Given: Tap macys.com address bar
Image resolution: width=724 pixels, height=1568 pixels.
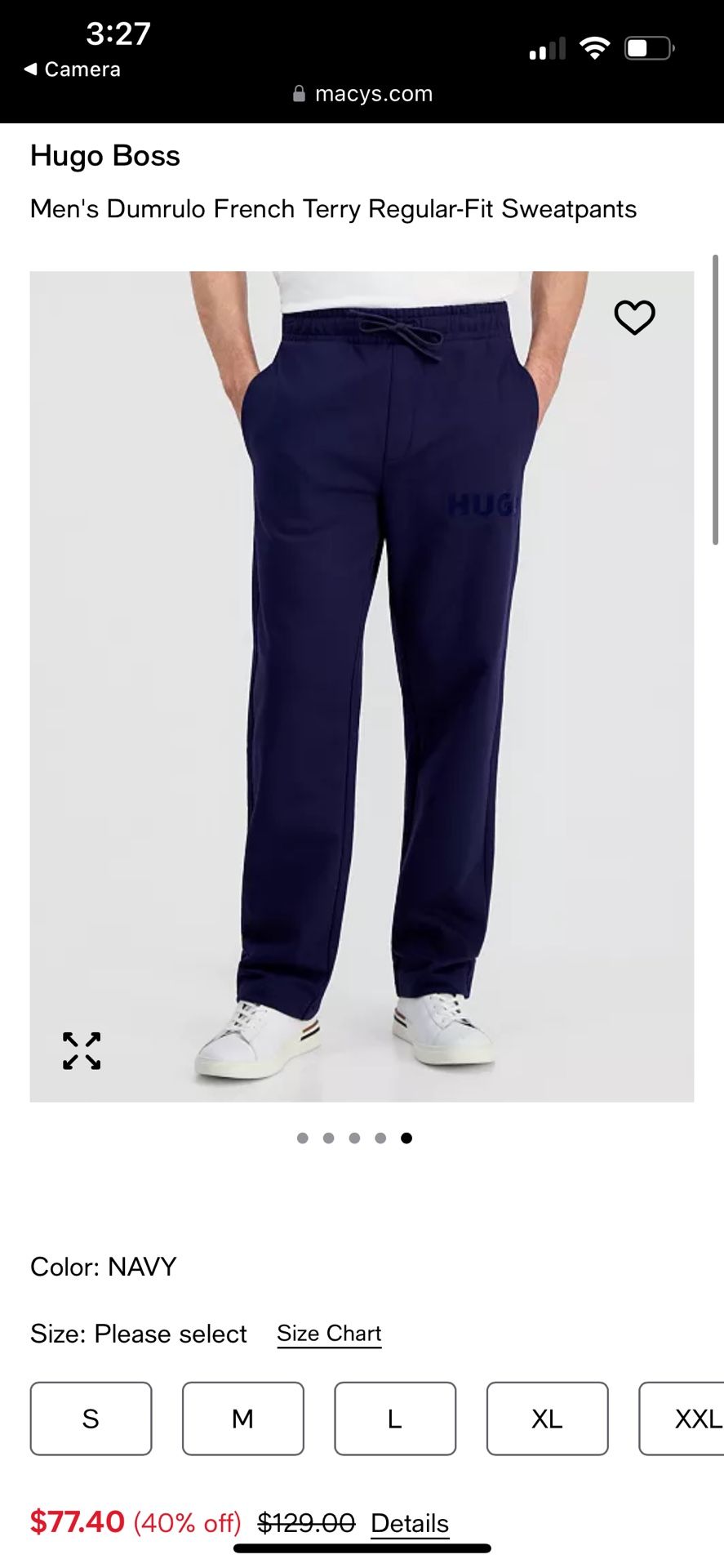Looking at the screenshot, I should coord(363,94).
